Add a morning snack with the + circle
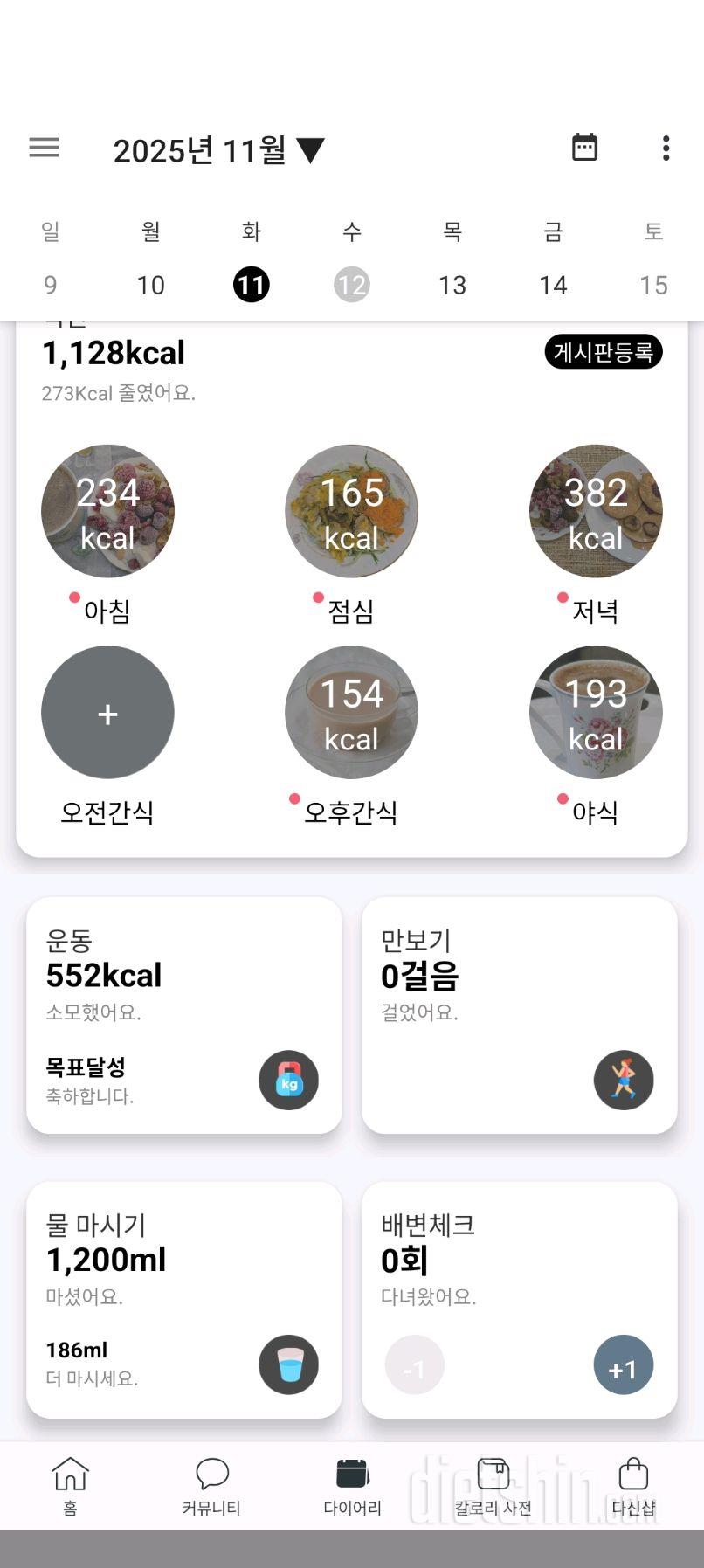The width and height of the screenshot is (704, 1568). 107,712
